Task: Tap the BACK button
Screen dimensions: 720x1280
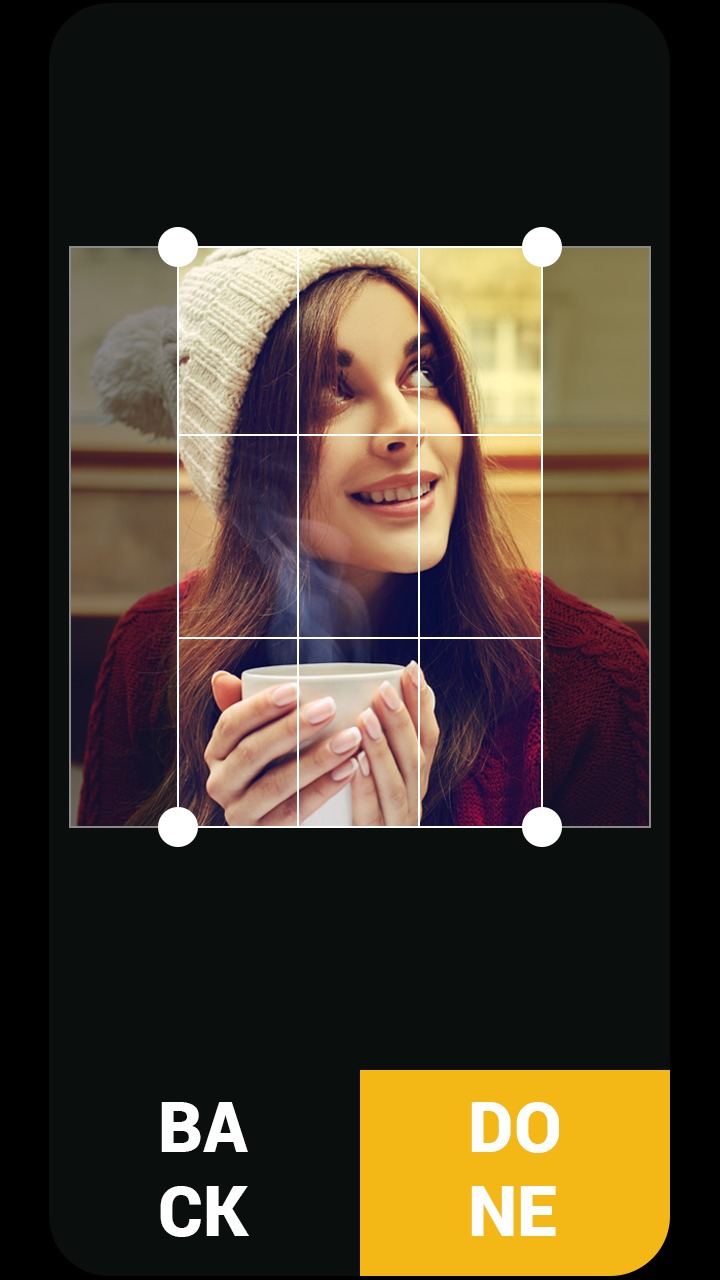Action: 204,1171
